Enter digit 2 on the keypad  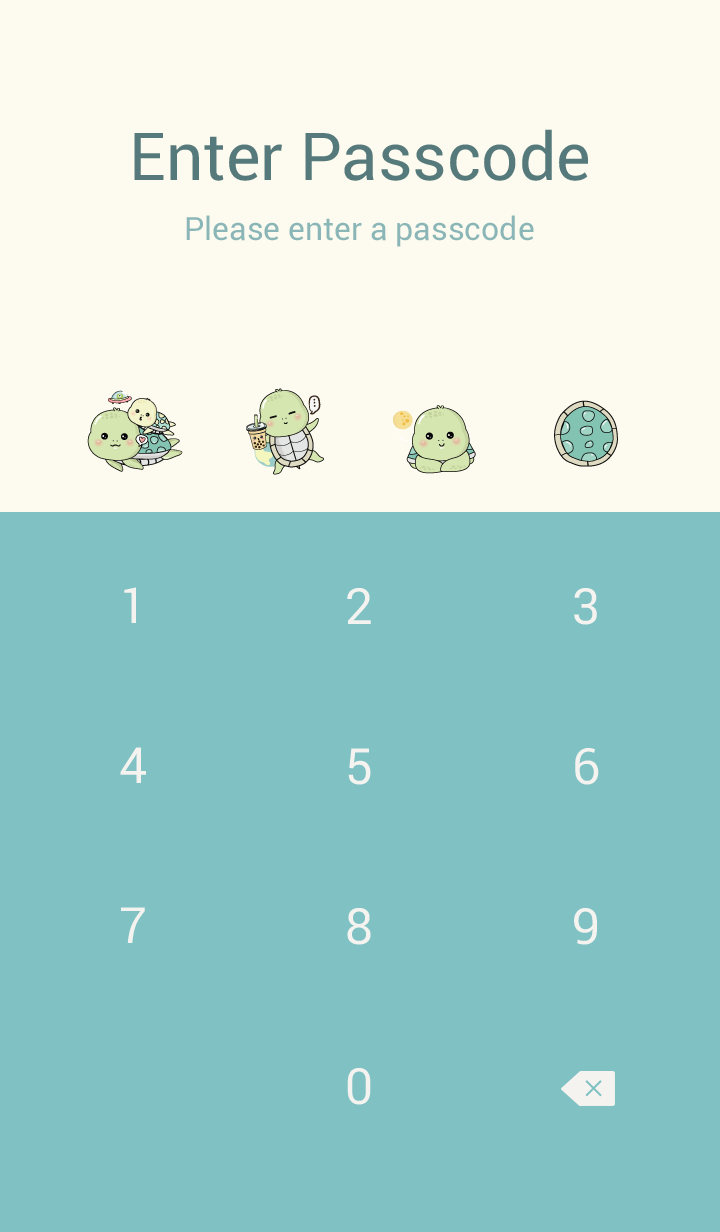[x=359, y=607]
